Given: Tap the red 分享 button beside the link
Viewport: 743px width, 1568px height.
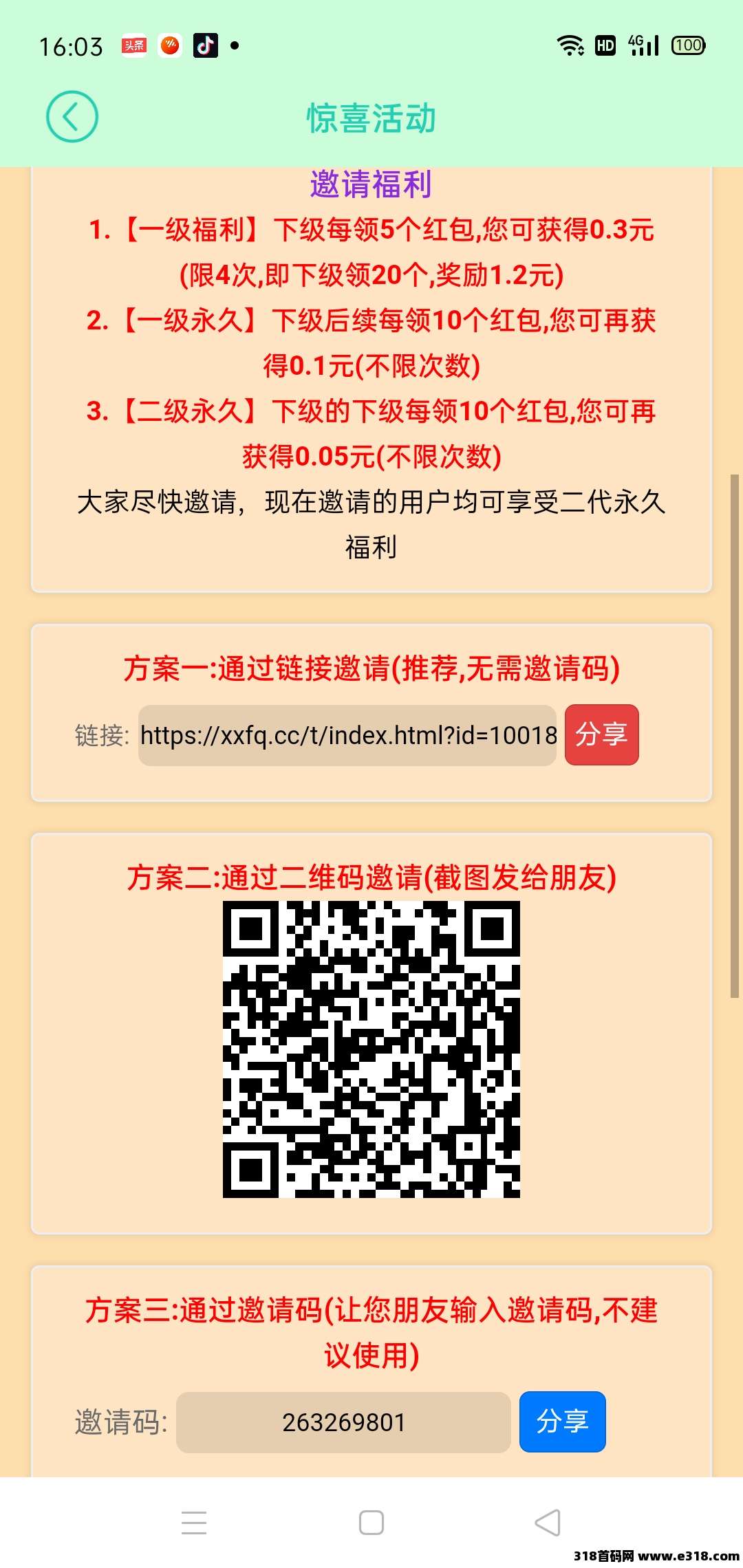Looking at the screenshot, I should coord(602,734).
